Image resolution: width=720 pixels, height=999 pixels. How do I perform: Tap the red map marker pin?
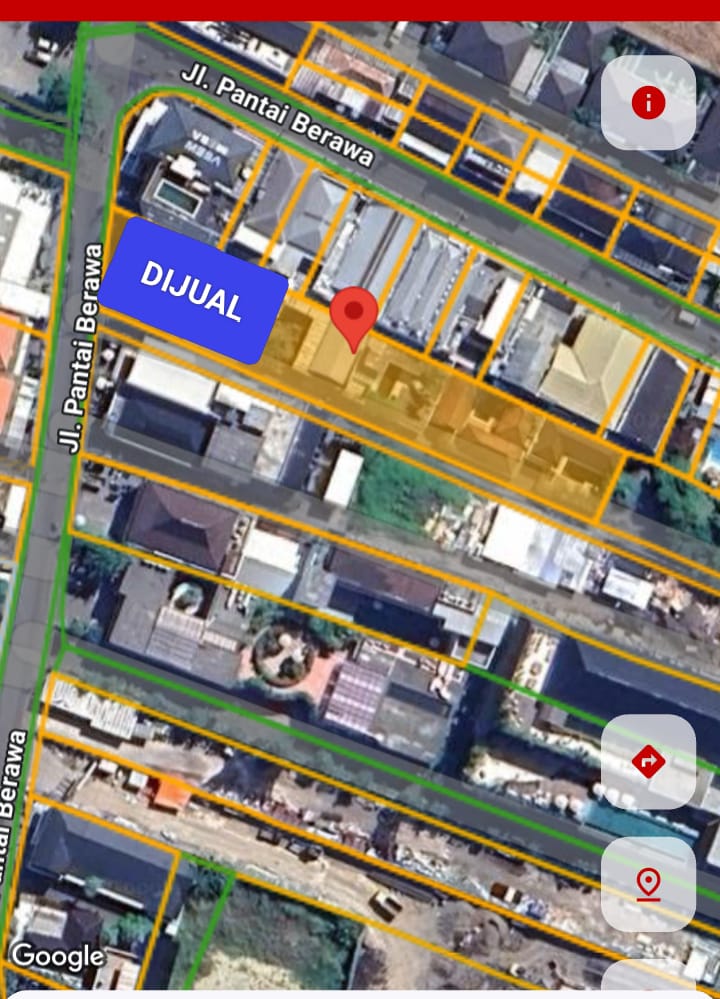coord(354,314)
